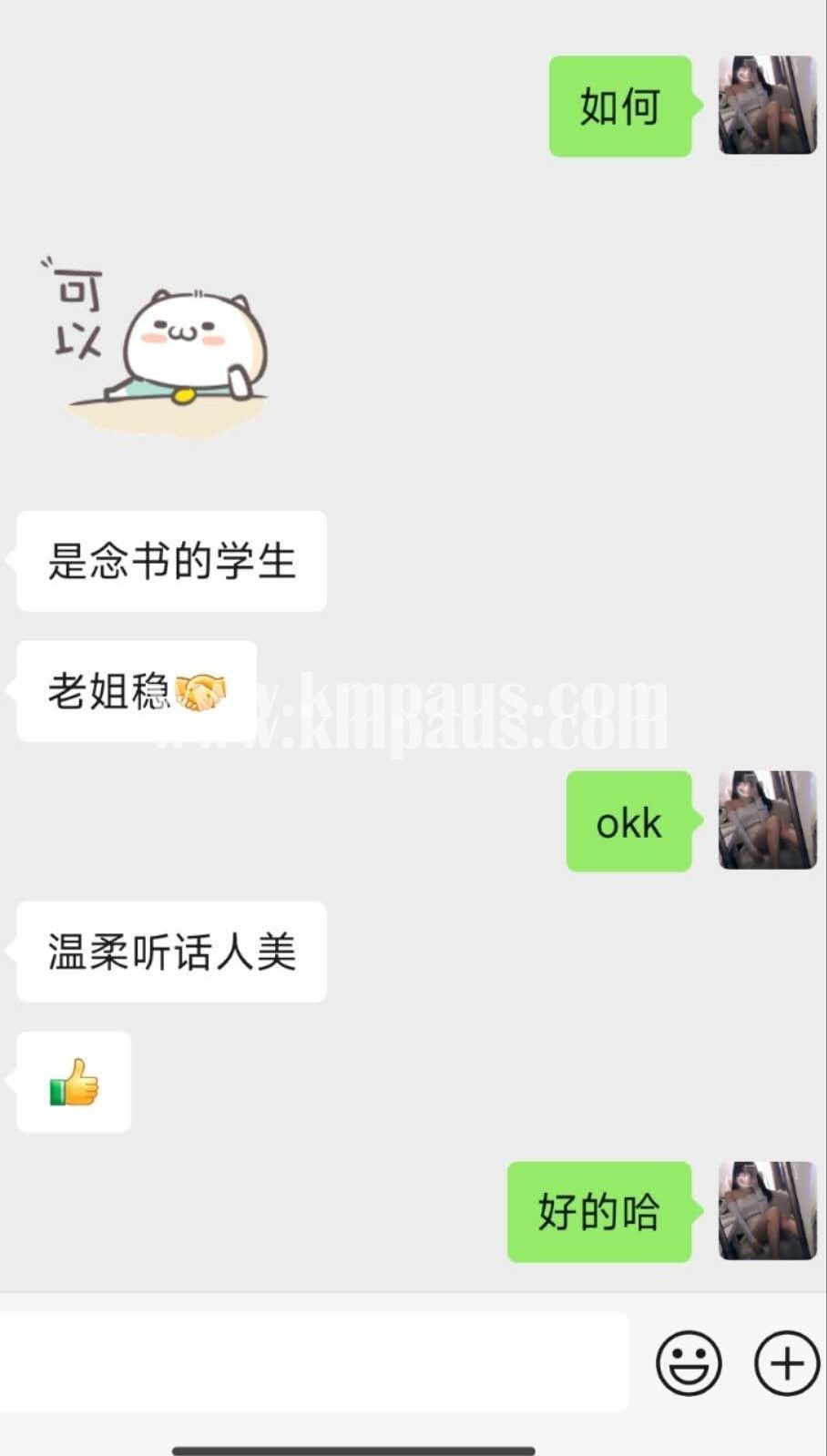Viewport: 827px width, 1456px height.
Task: Tap avatar next to '好的哈' message
Action: tap(767, 1210)
